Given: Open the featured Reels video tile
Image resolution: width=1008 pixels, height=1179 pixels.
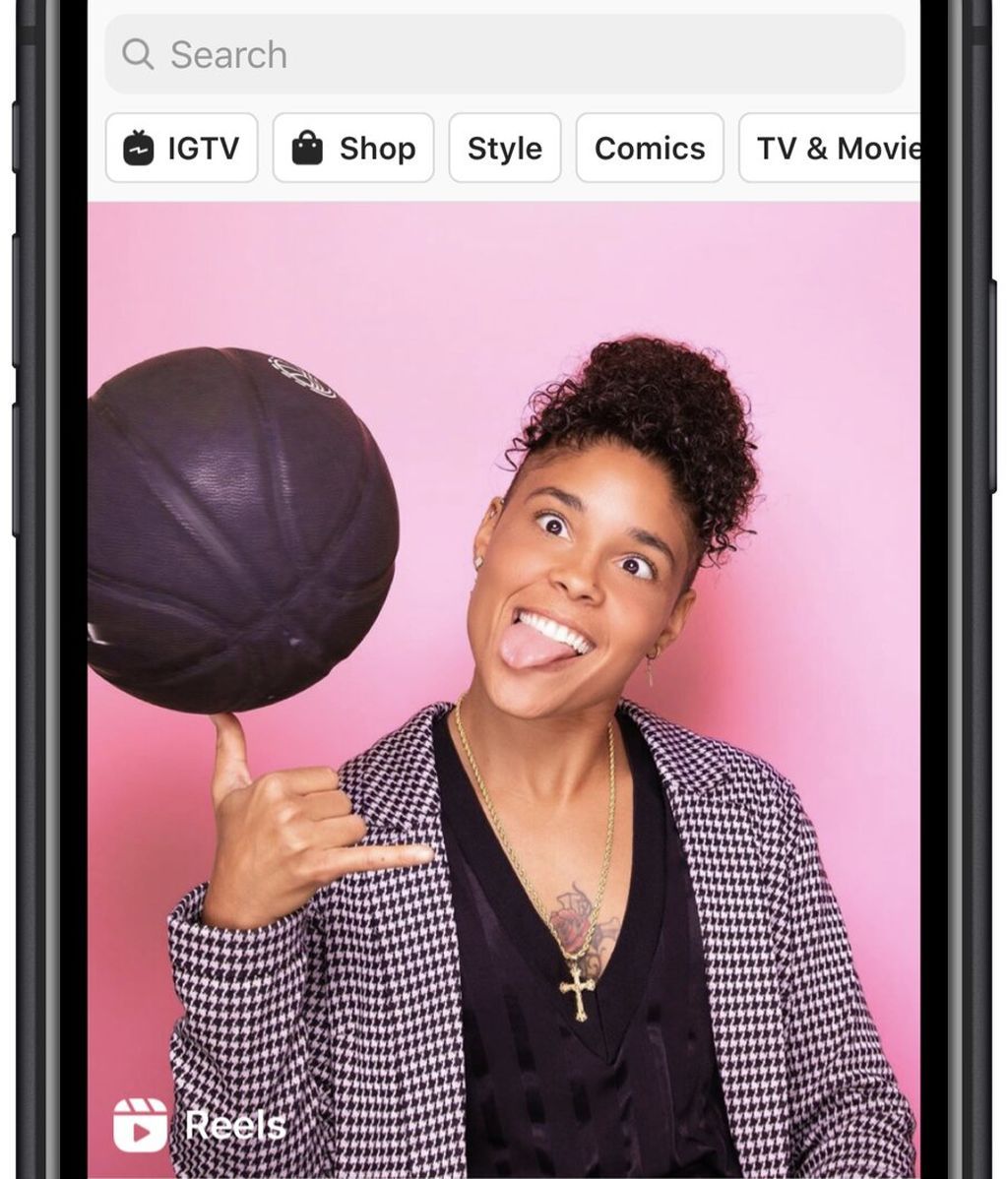Looking at the screenshot, I should pyautogui.click(x=504, y=689).
